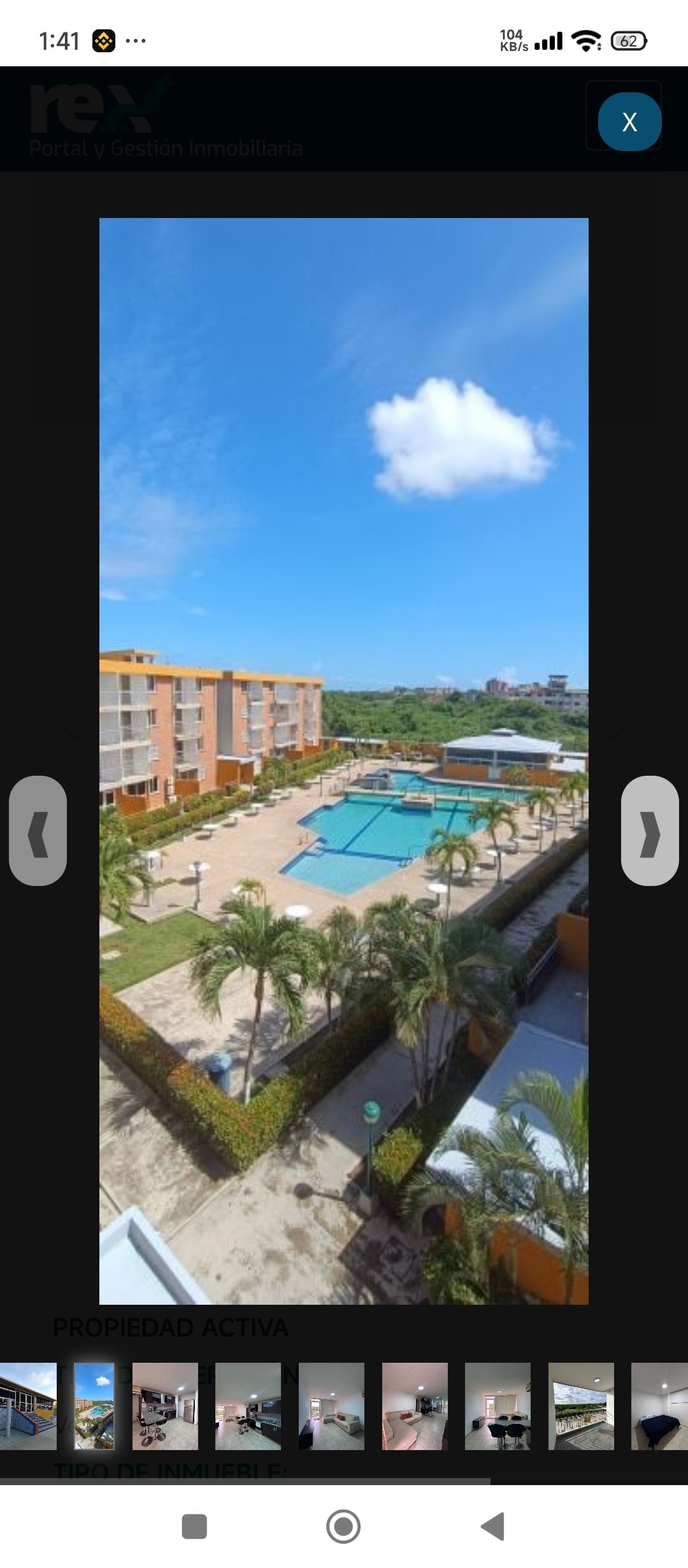Open the building stairs entrance thumbnail
The height and width of the screenshot is (1568, 688).
click(x=28, y=1406)
